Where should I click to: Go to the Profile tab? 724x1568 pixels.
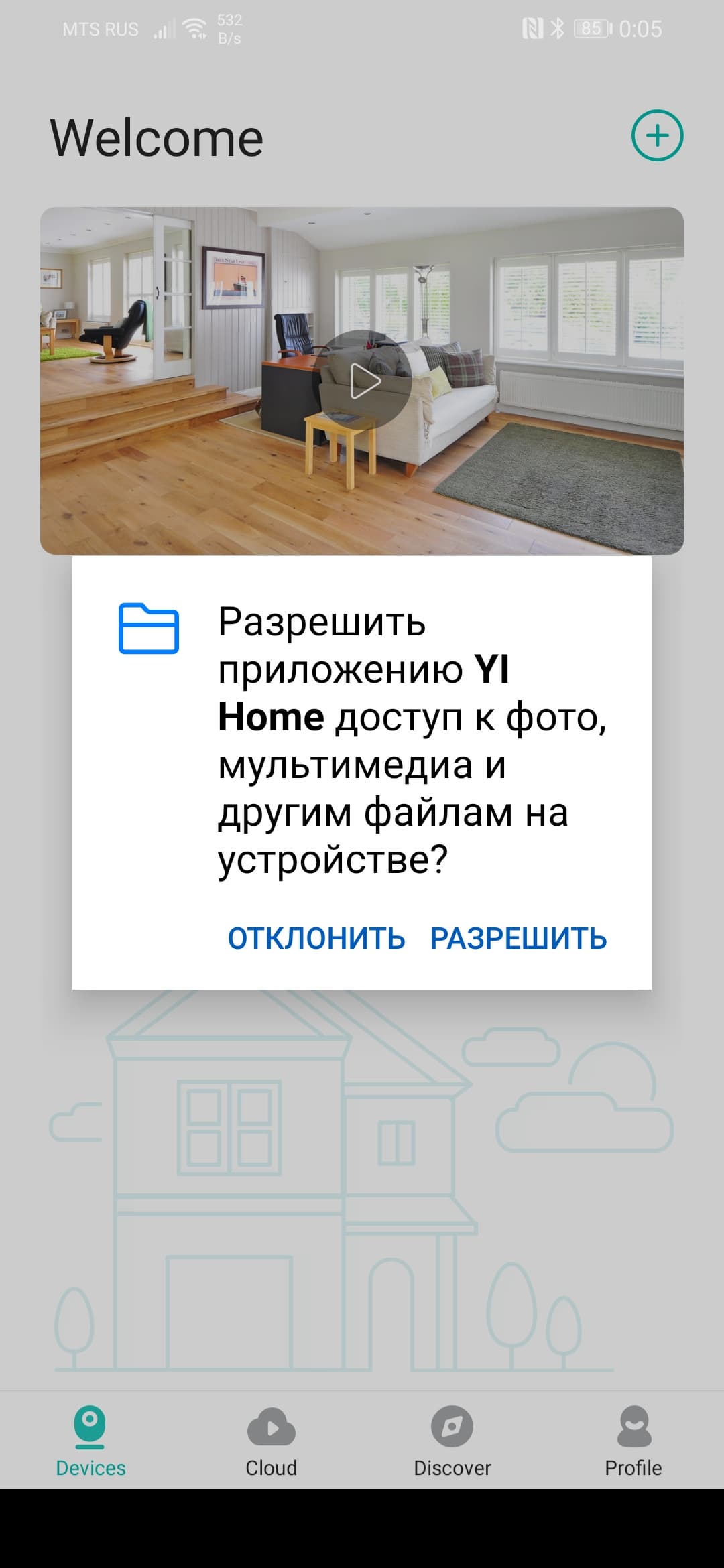[633, 1439]
